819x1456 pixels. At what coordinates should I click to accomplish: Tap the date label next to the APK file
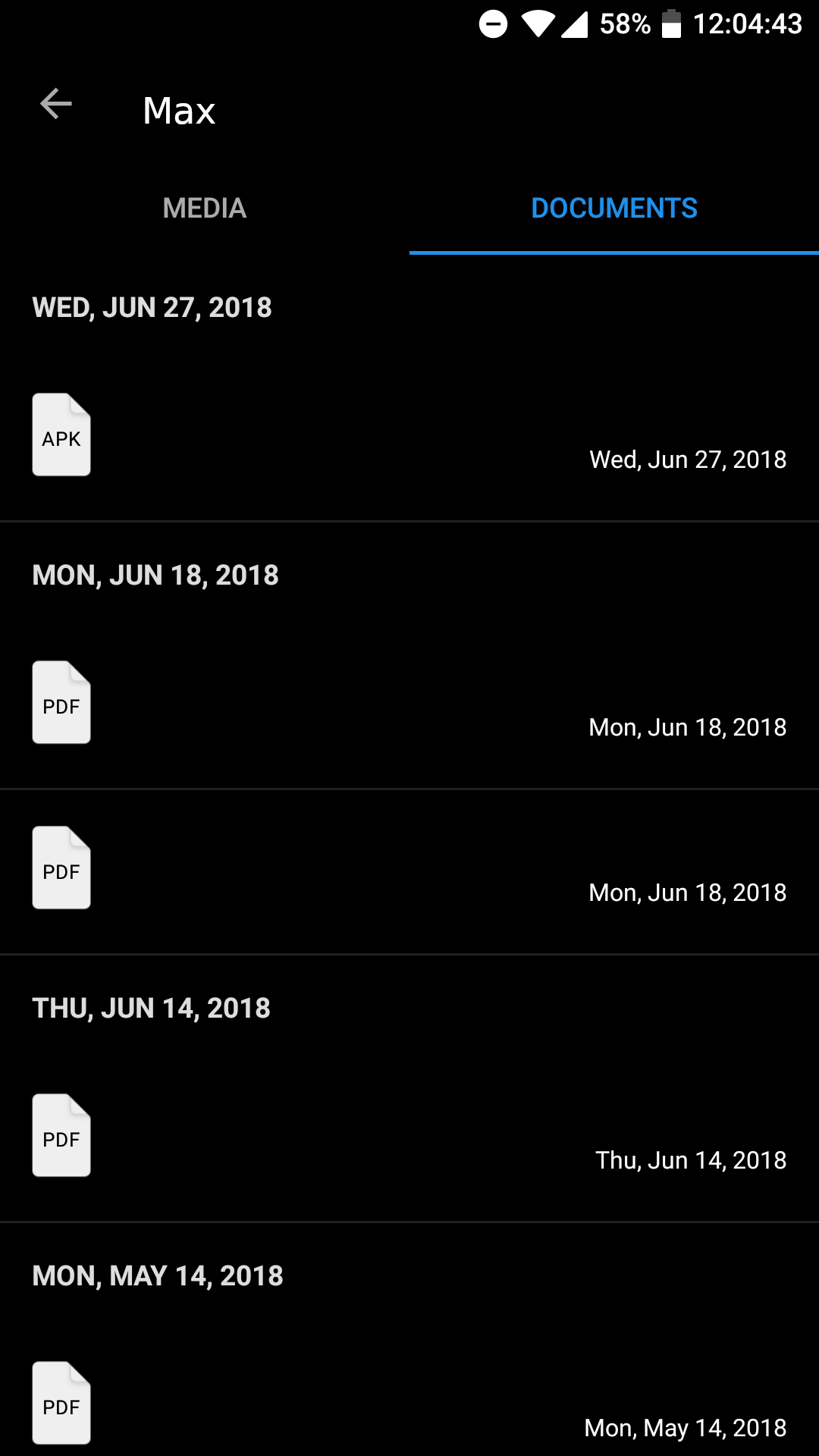(687, 460)
